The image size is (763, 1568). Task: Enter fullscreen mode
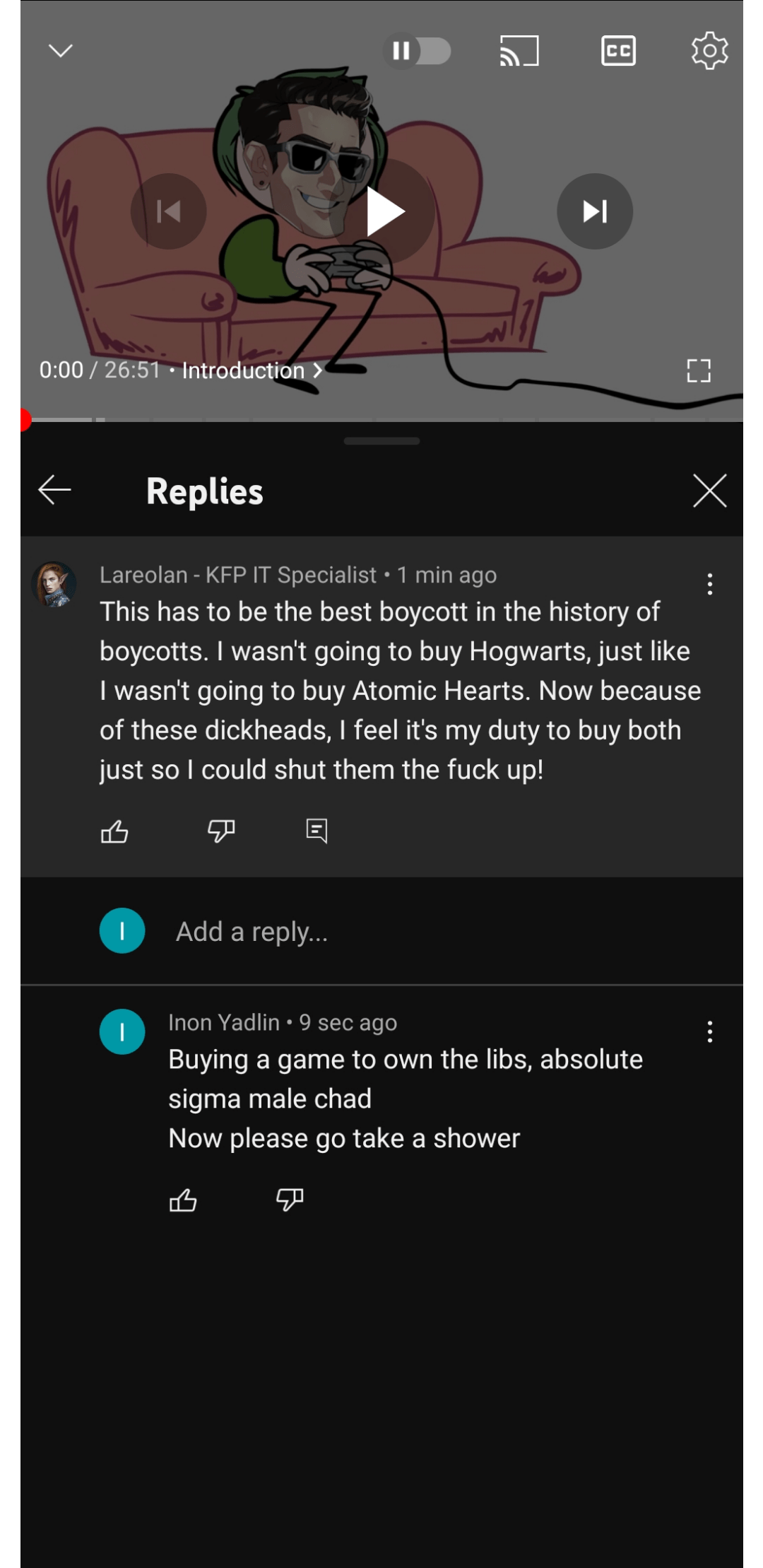coord(698,370)
